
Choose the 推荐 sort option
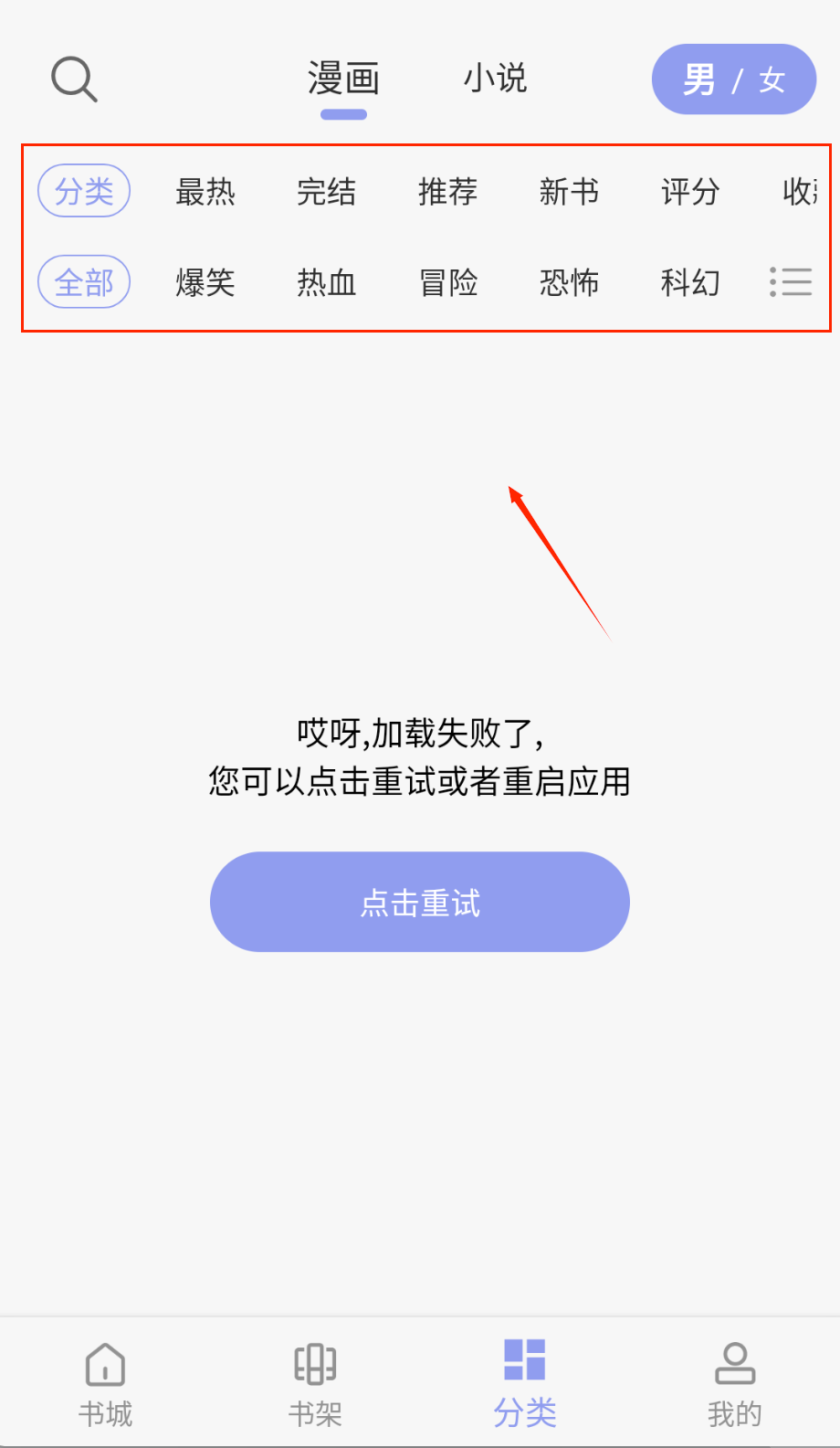pos(447,192)
